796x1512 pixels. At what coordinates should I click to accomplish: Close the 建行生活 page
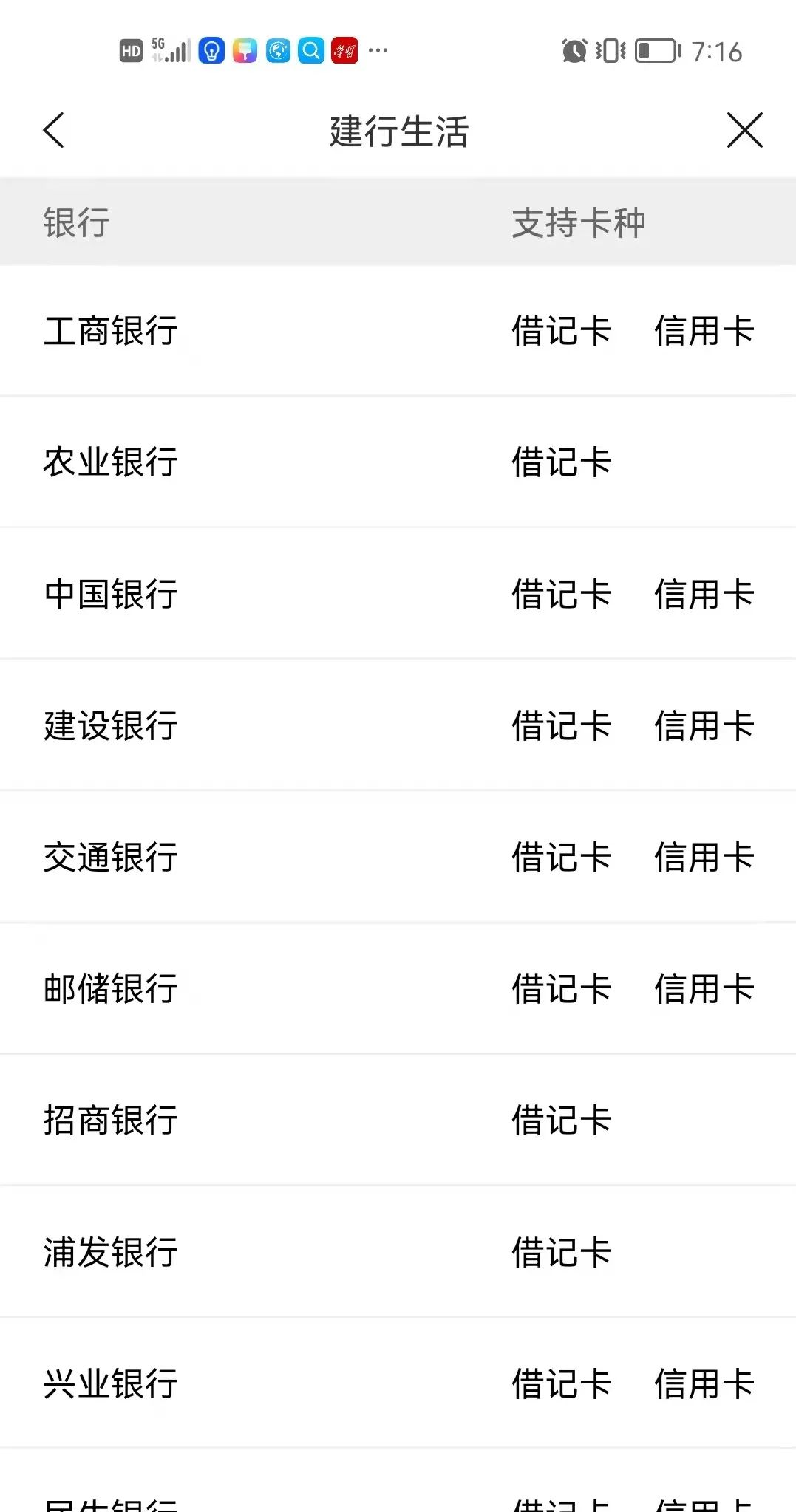pos(744,131)
